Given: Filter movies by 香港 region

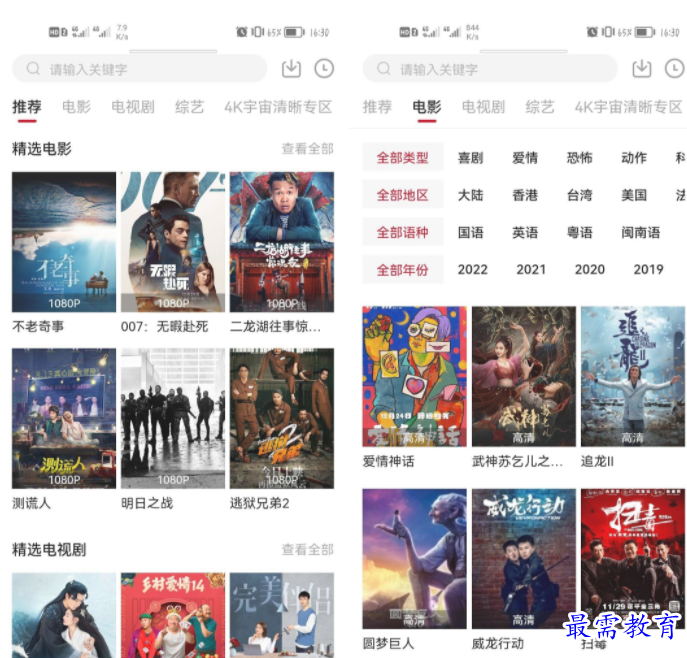Looking at the screenshot, I should click(x=525, y=195).
